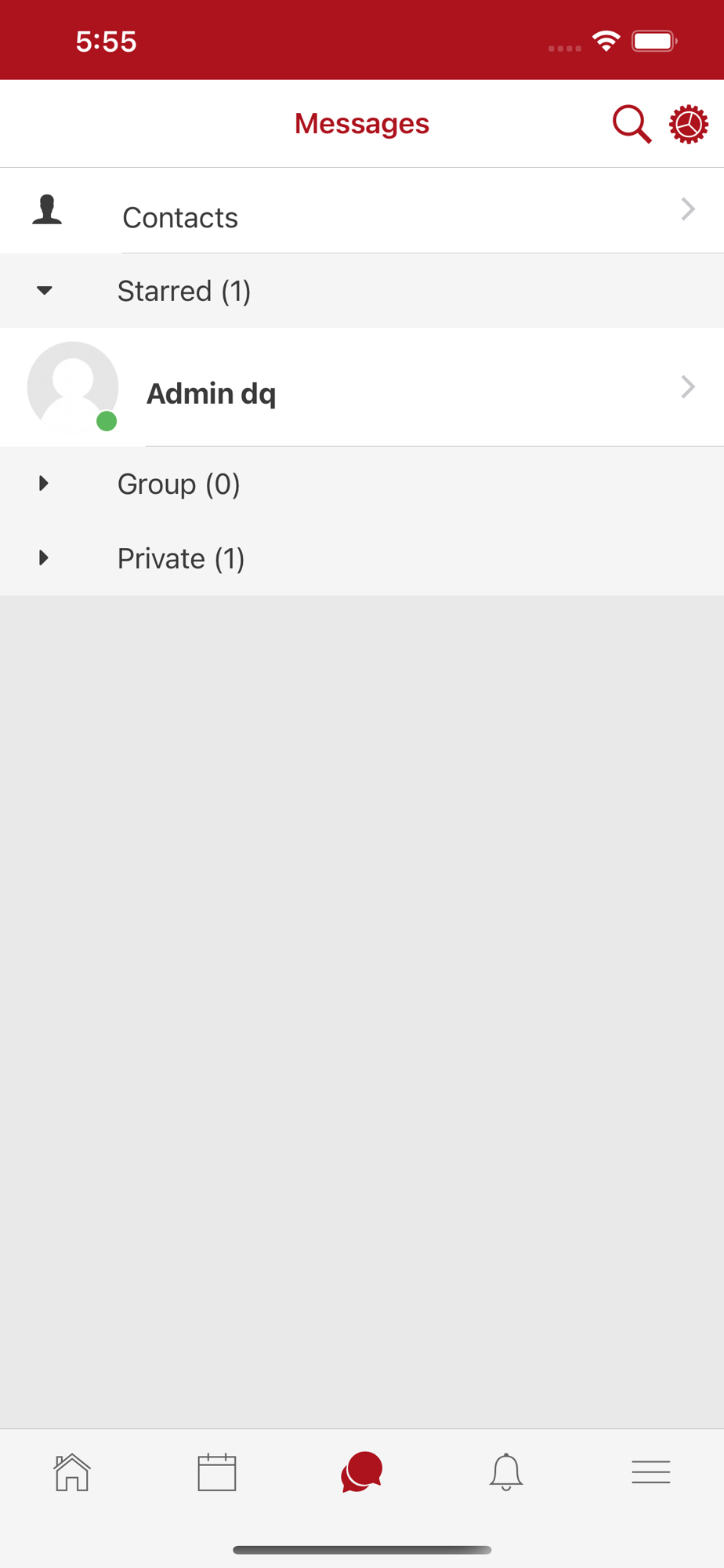Select the messages tab
Image resolution: width=724 pixels, height=1568 pixels.
point(362,1472)
